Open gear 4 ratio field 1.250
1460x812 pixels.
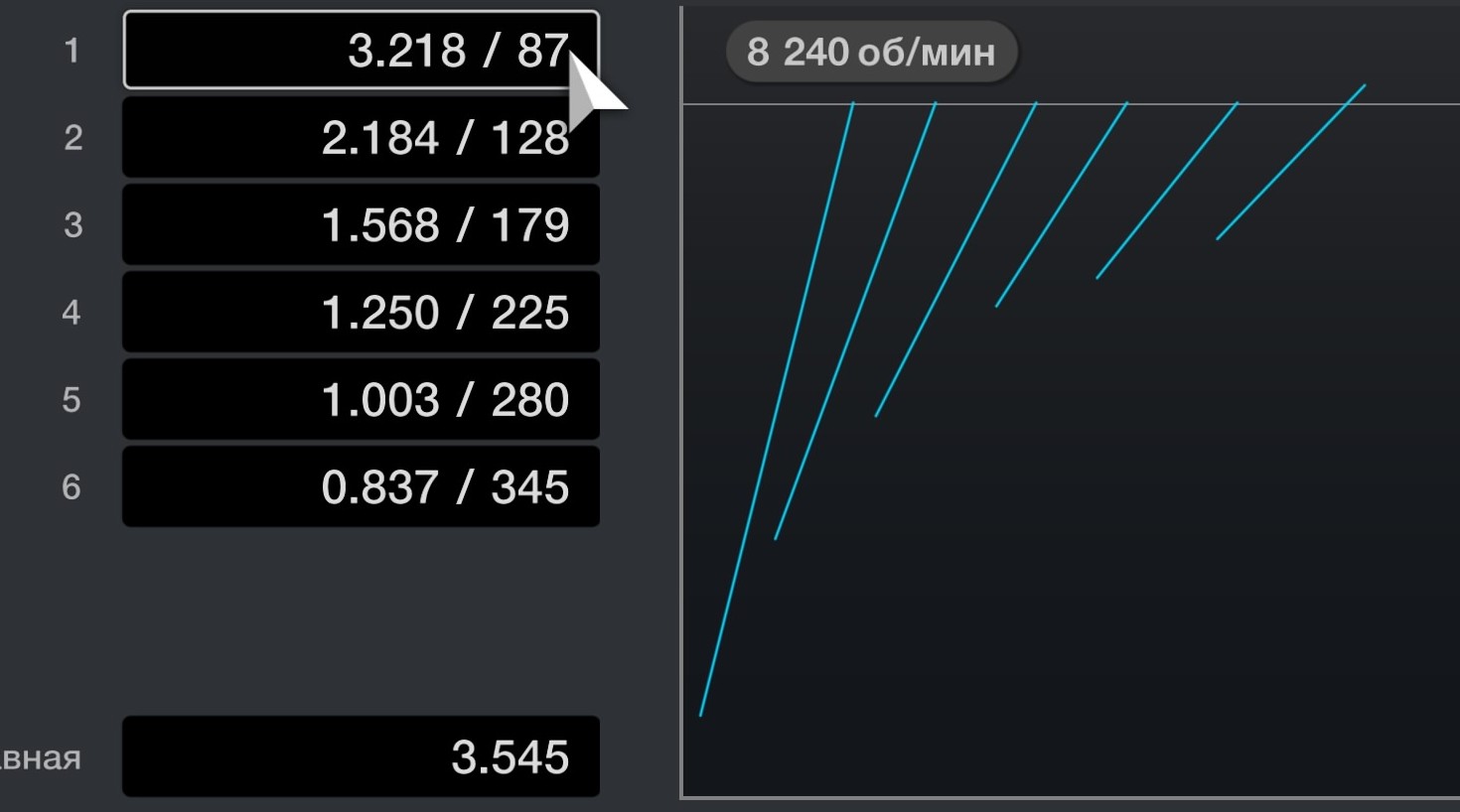[x=361, y=313]
